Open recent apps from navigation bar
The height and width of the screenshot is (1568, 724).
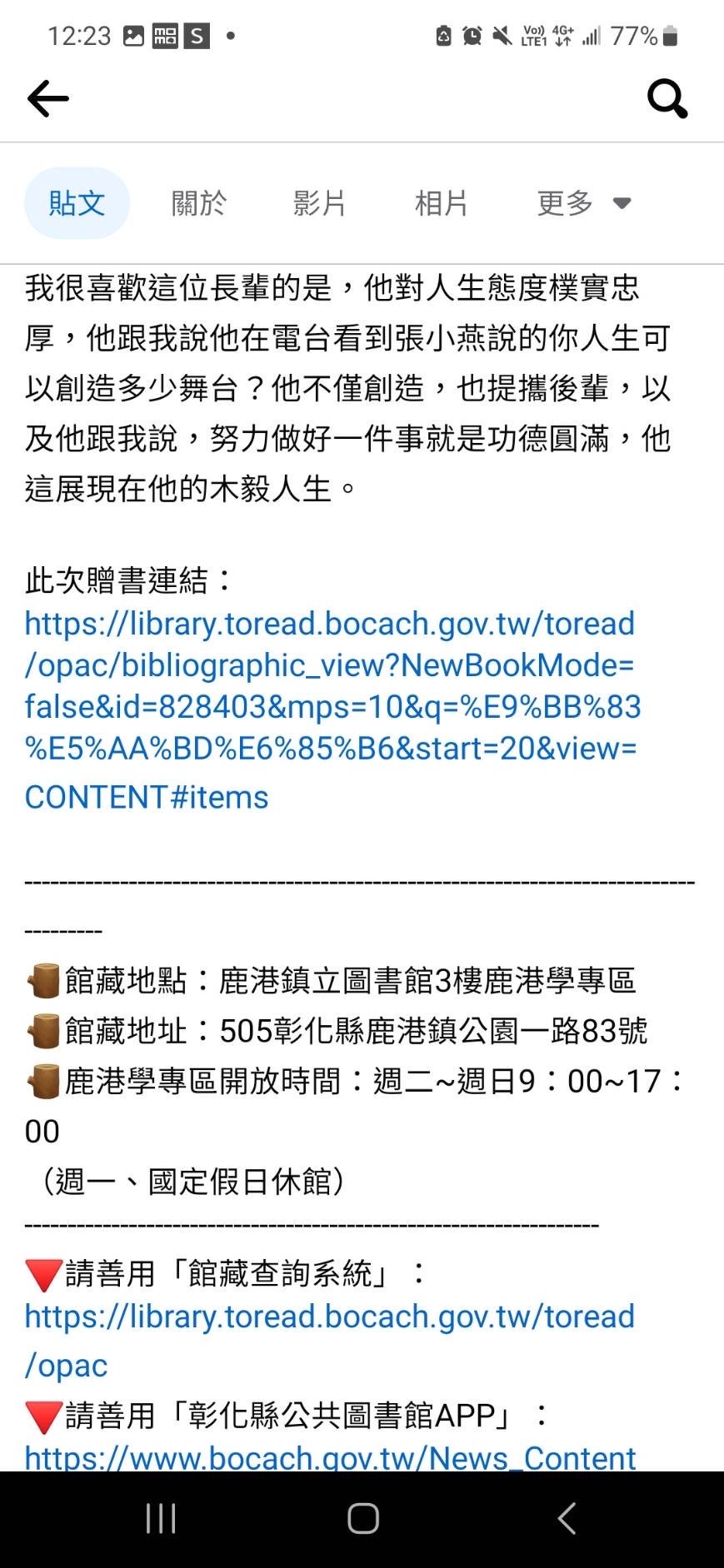point(160,1518)
